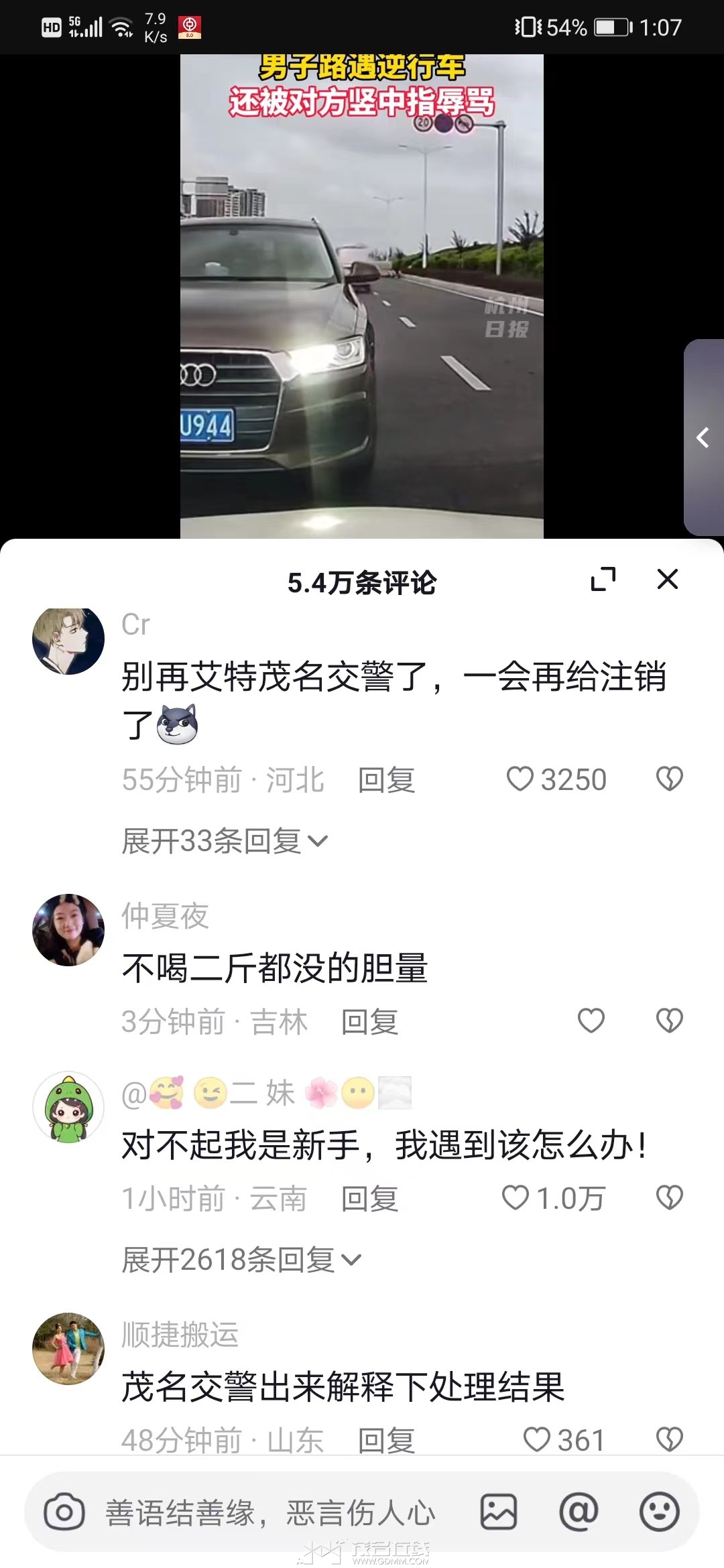Mention someone with the @ icon
The image size is (724, 1568).
(x=579, y=1512)
